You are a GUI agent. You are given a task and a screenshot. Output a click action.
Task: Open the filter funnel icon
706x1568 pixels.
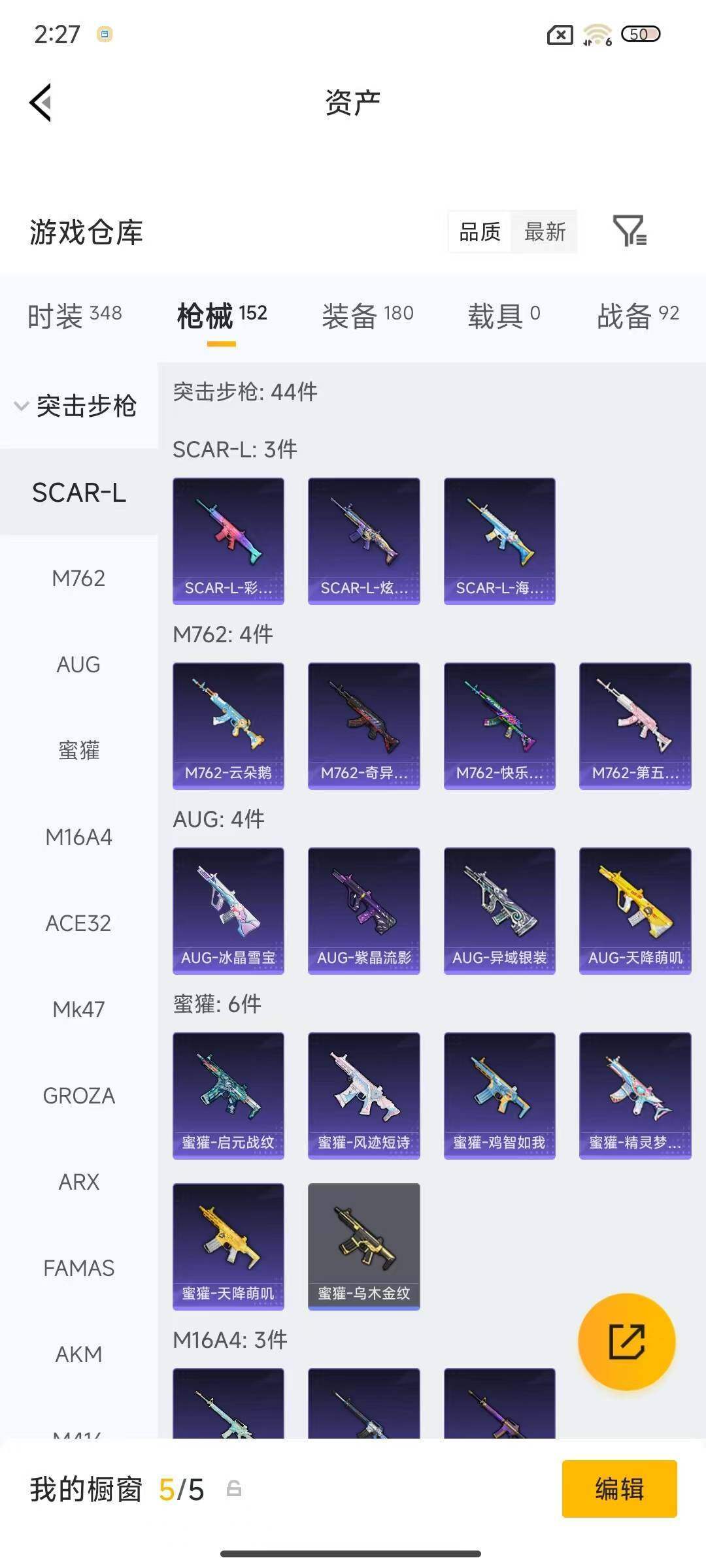(x=630, y=231)
